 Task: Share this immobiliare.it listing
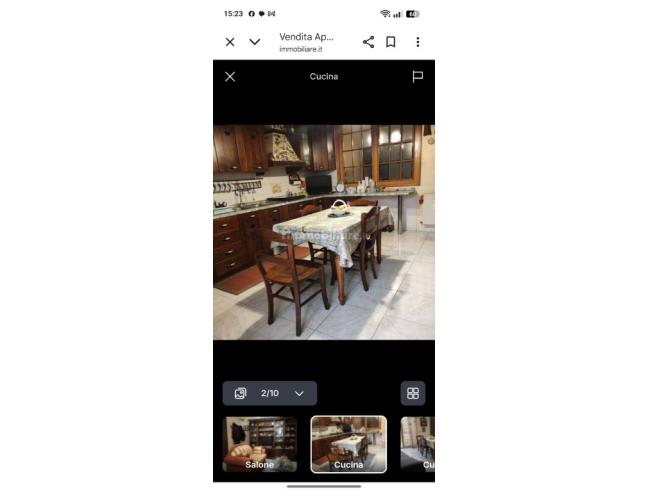(x=368, y=42)
